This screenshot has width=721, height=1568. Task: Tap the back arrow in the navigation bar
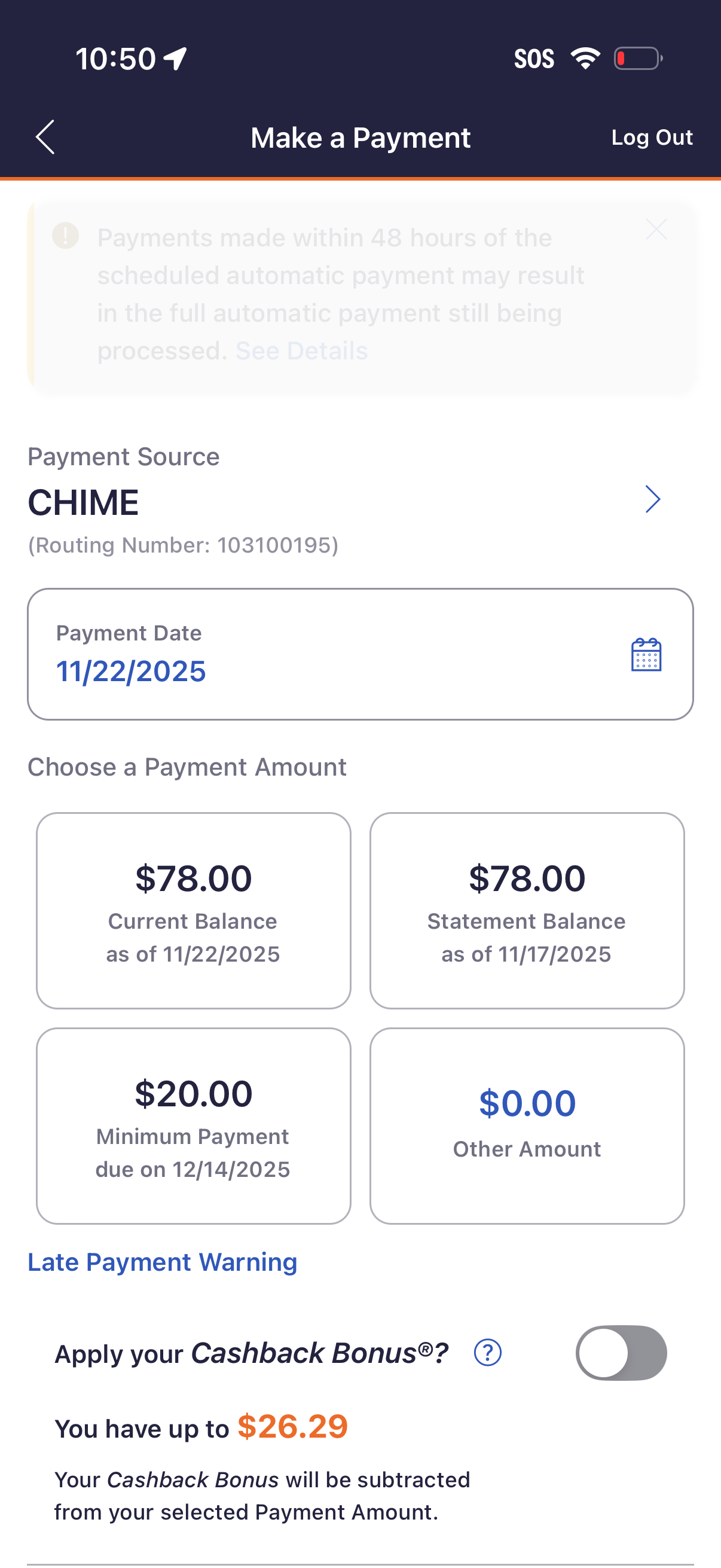pyautogui.click(x=44, y=138)
